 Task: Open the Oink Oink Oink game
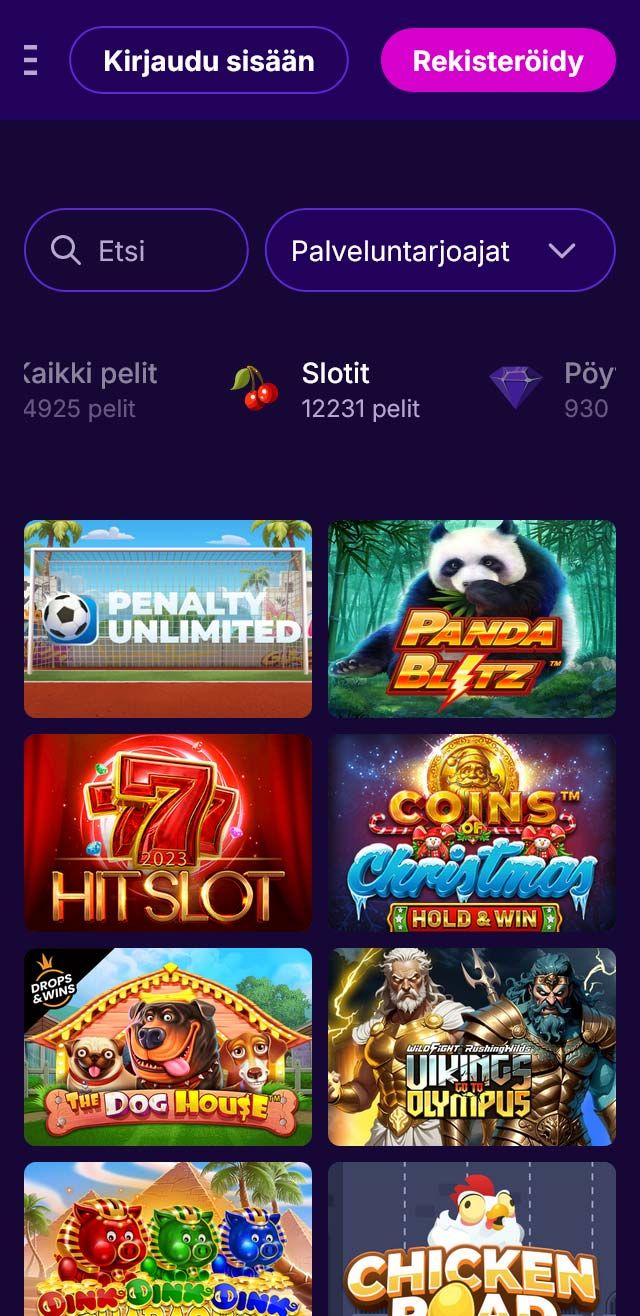point(168,1240)
